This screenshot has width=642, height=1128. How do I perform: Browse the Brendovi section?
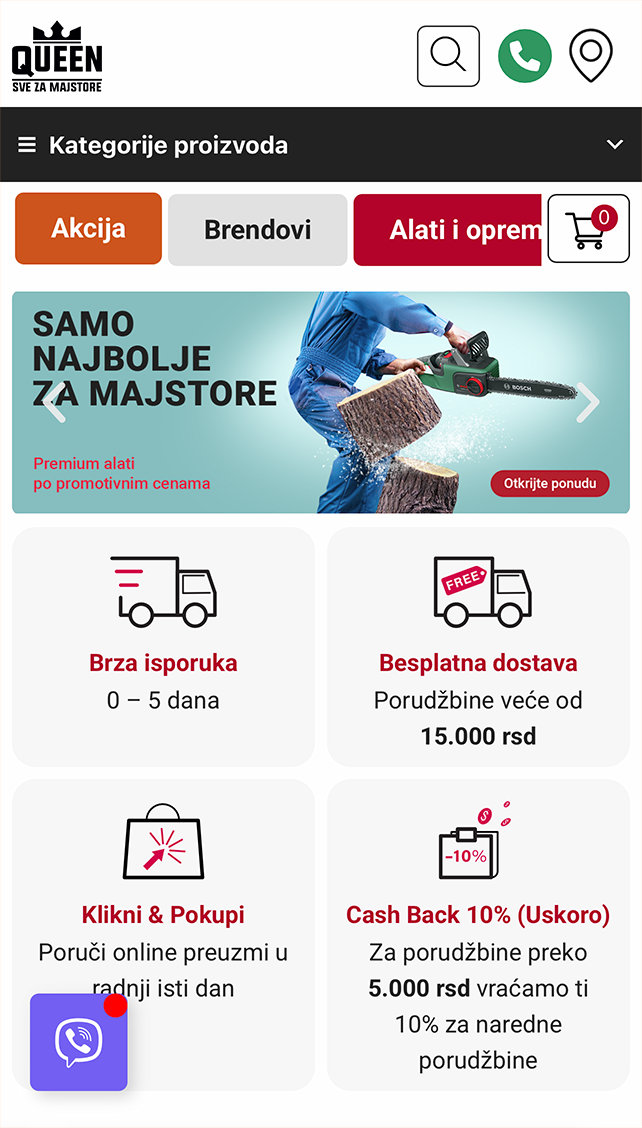click(257, 230)
